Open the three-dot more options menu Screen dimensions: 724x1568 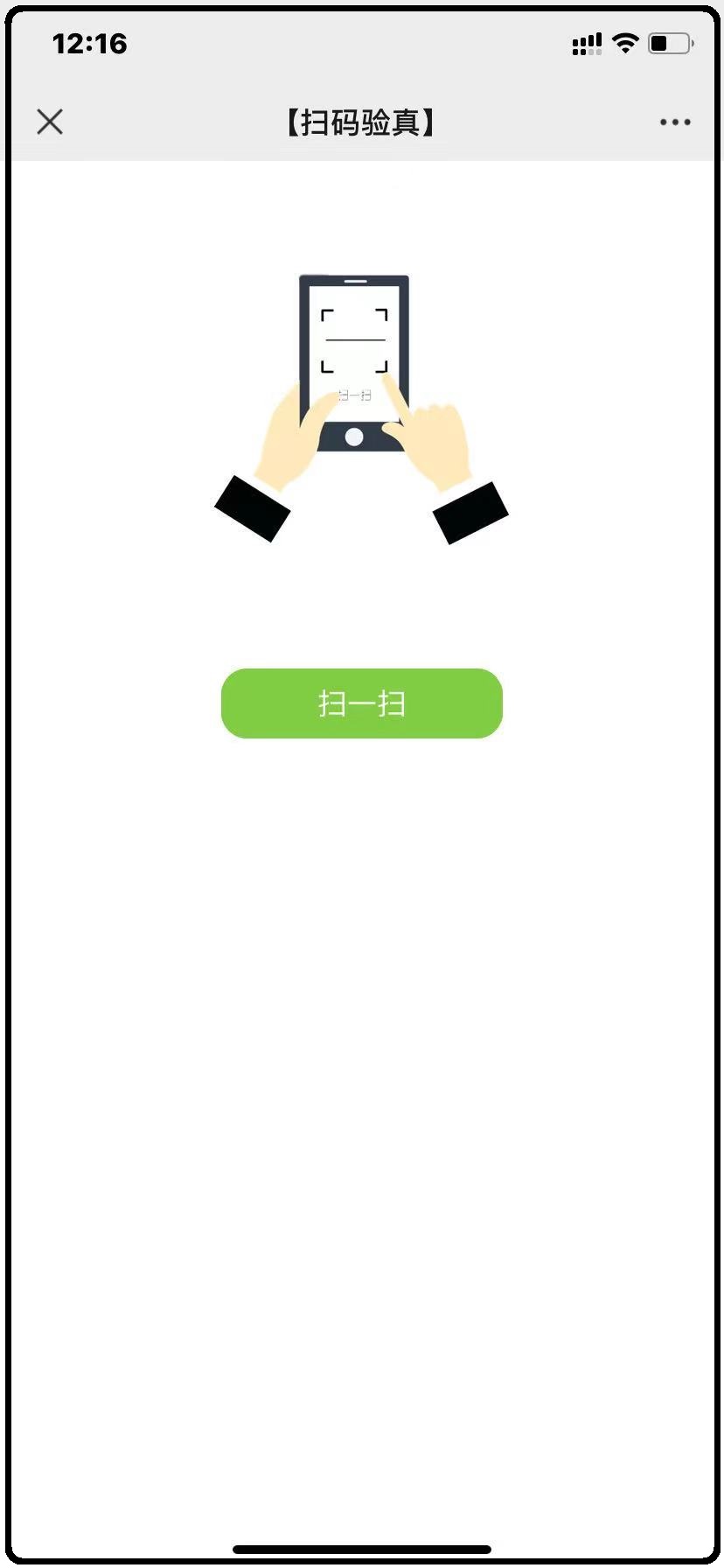675,122
